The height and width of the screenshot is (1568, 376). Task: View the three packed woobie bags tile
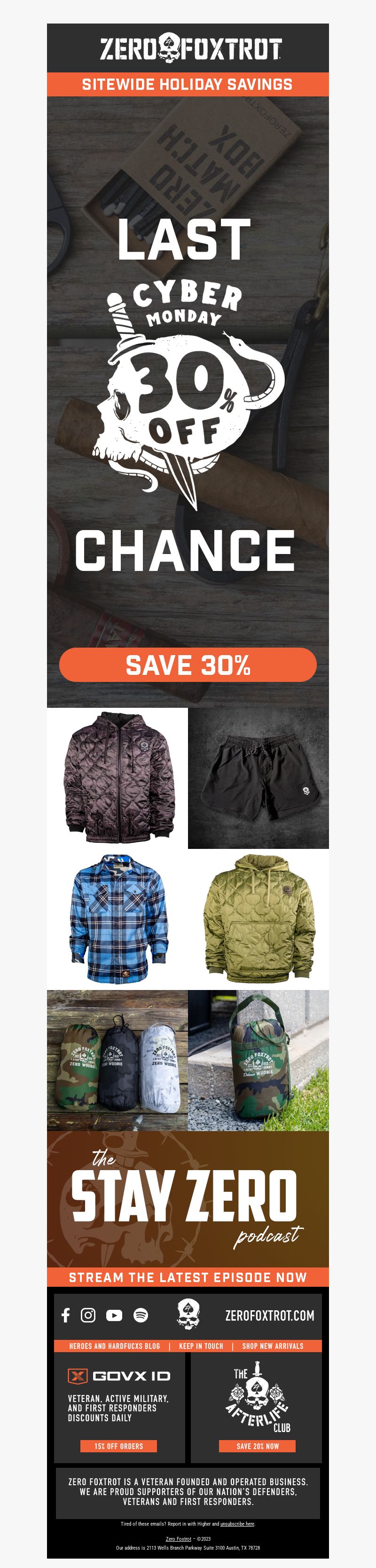(117, 1060)
